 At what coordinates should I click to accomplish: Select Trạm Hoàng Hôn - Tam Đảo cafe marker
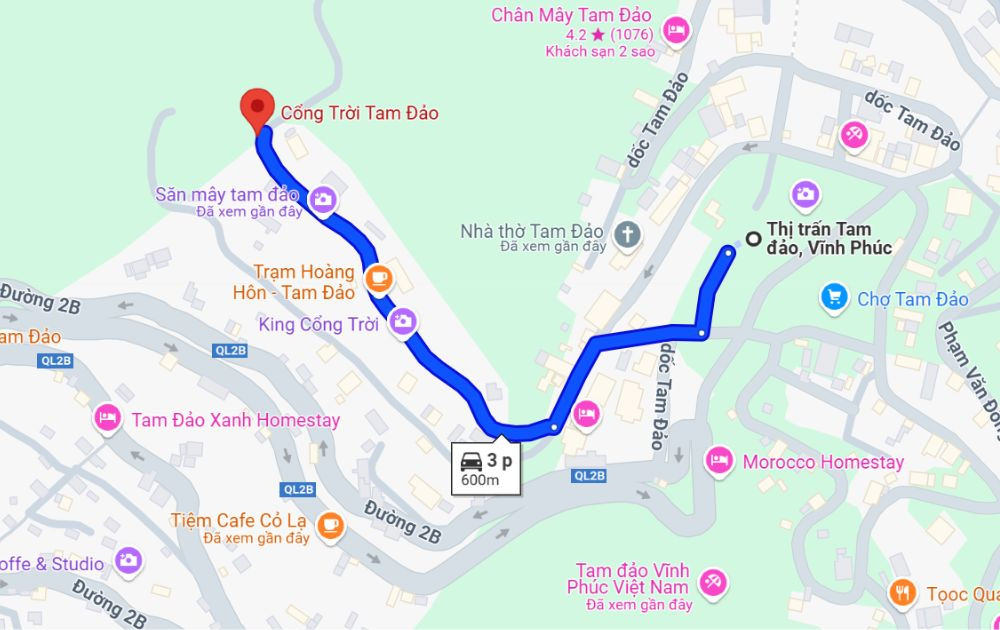377,277
